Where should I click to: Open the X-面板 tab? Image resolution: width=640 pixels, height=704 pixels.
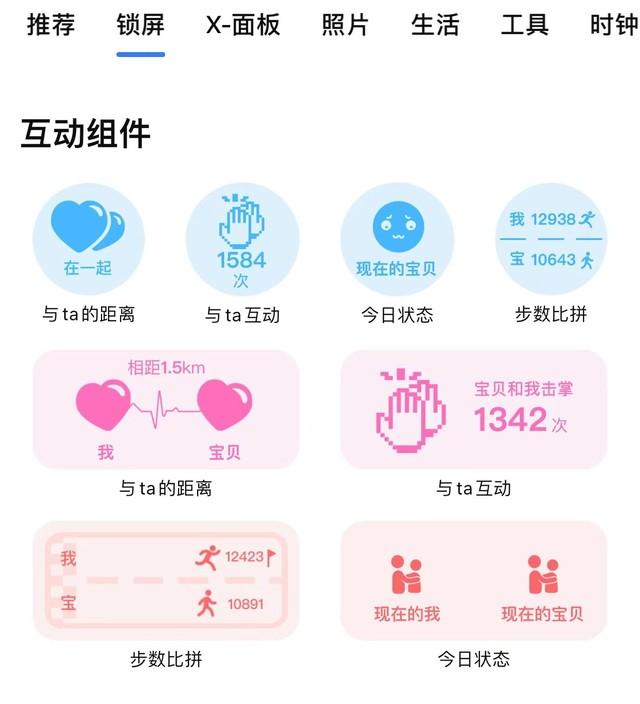click(x=243, y=25)
